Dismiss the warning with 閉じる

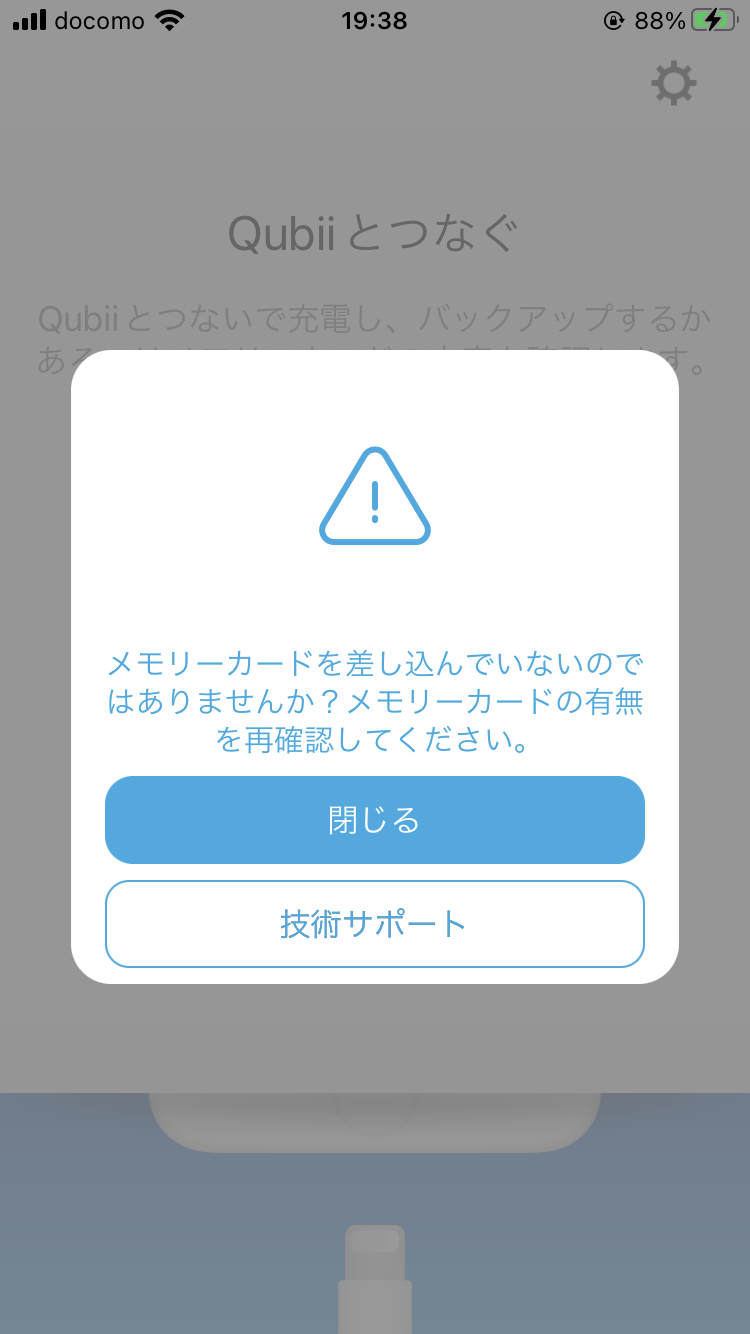point(375,820)
